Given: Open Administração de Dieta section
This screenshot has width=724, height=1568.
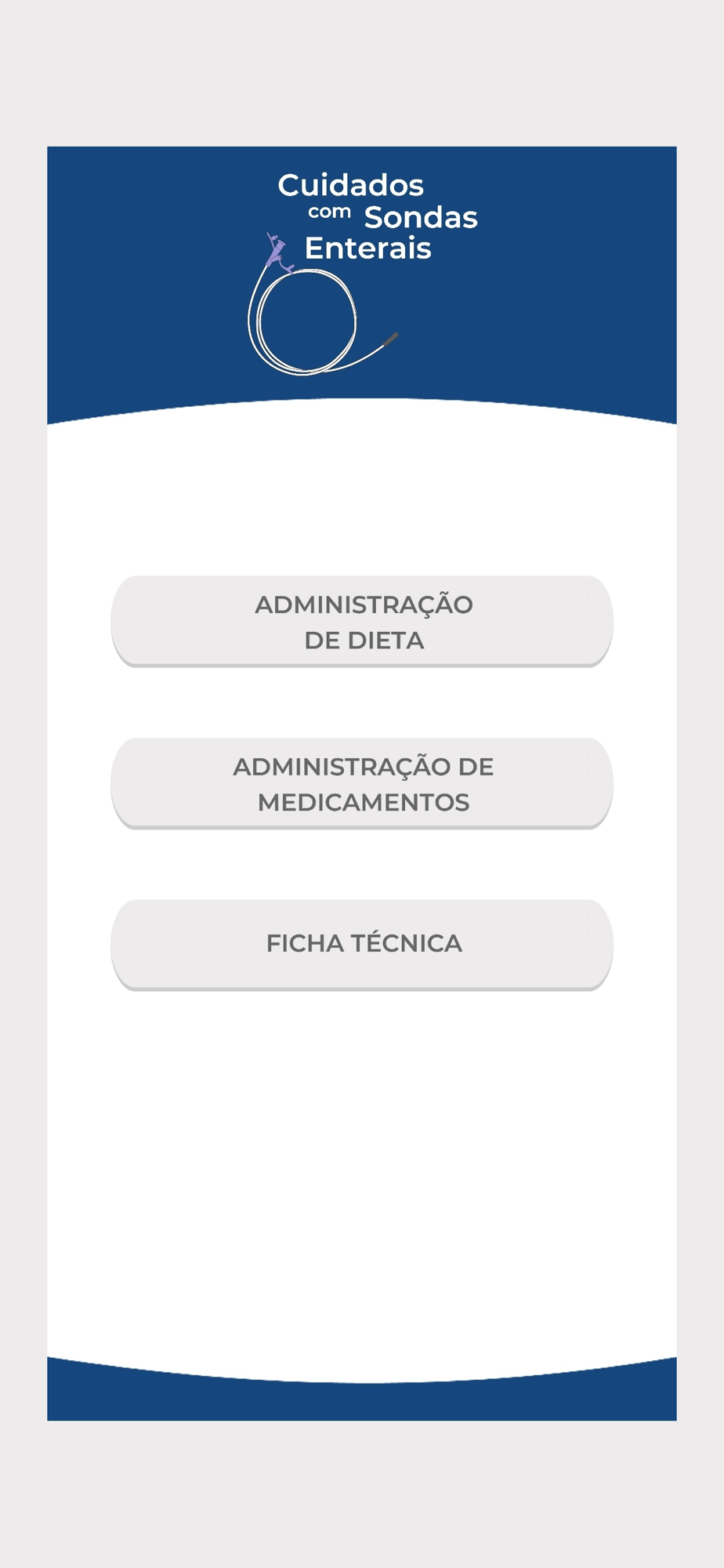Looking at the screenshot, I should click(x=362, y=621).
